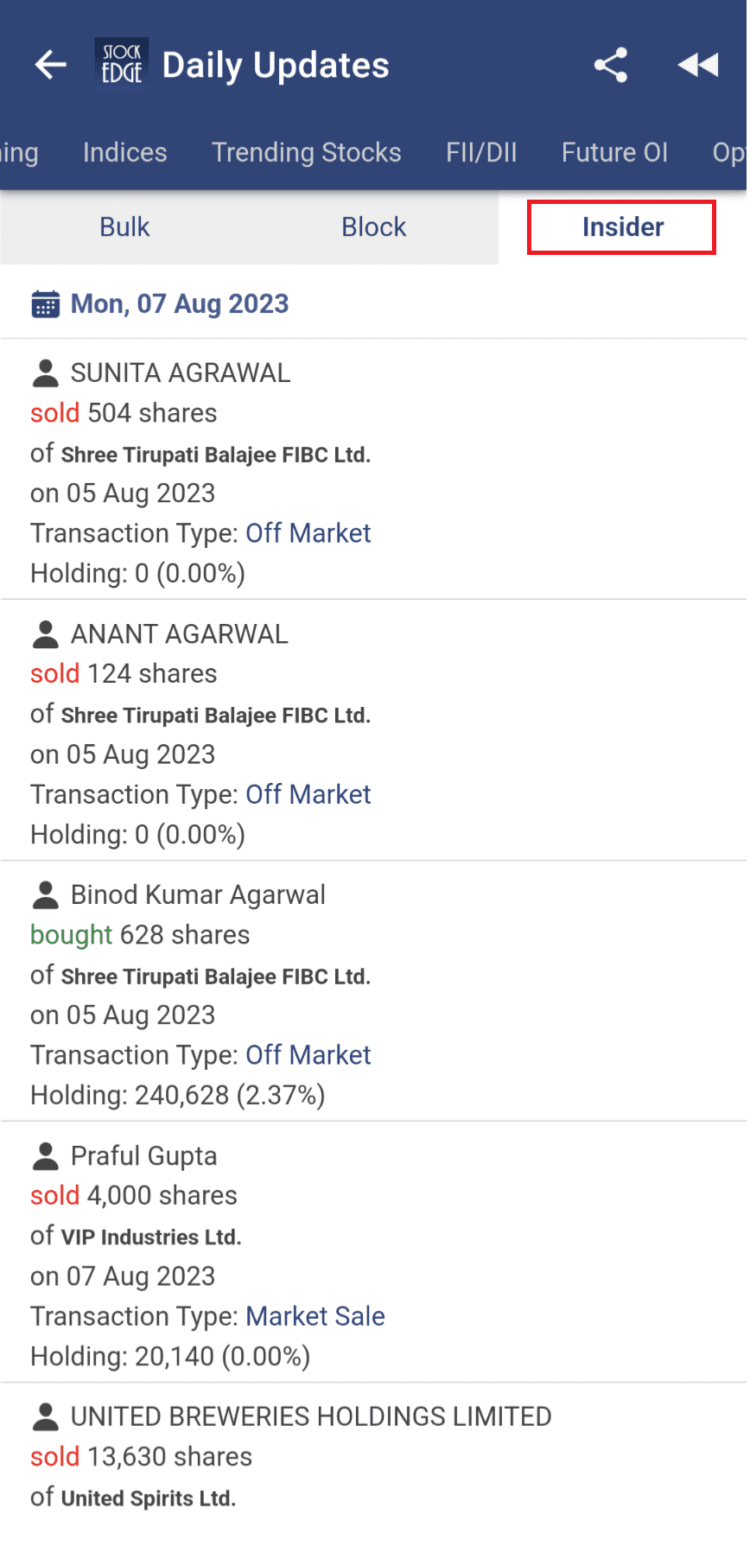Switch to the Block tab

tap(374, 227)
